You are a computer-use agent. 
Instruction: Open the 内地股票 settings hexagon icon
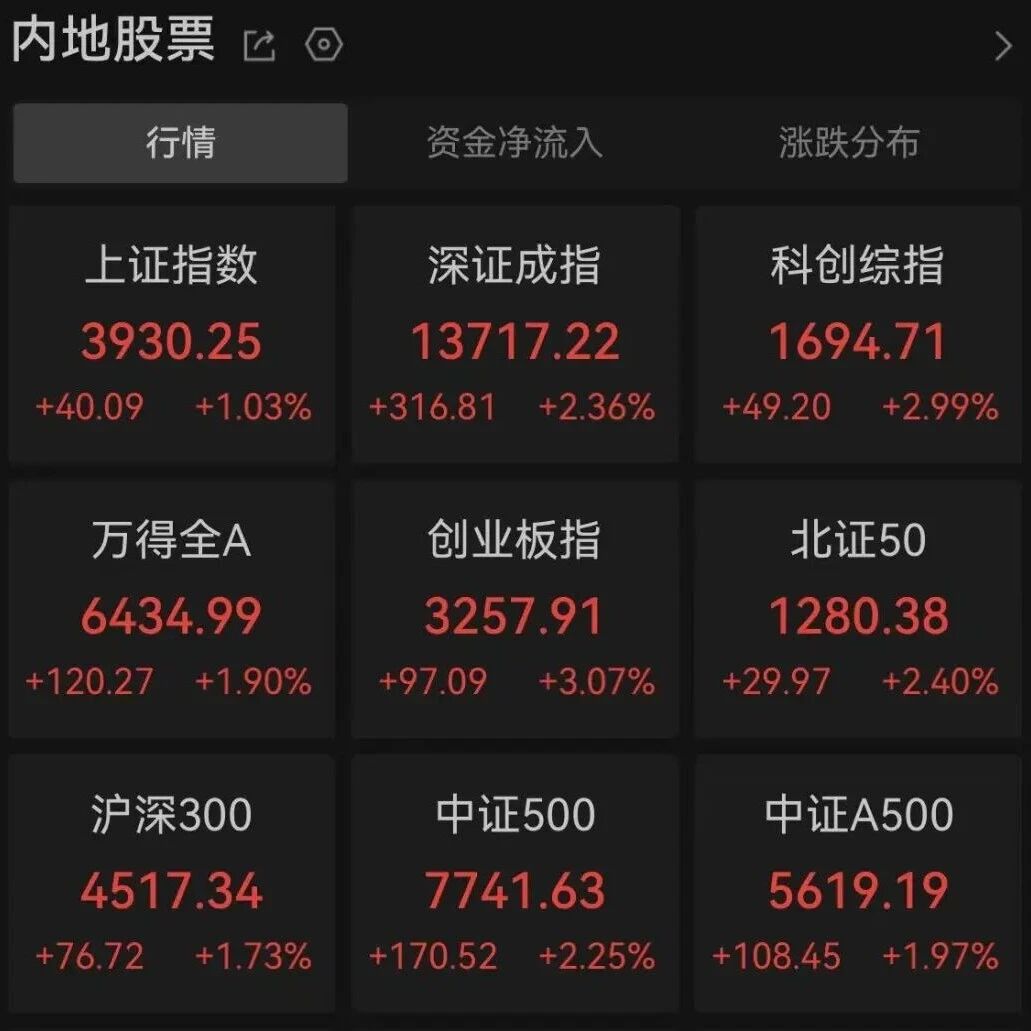pyautogui.click(x=324, y=45)
